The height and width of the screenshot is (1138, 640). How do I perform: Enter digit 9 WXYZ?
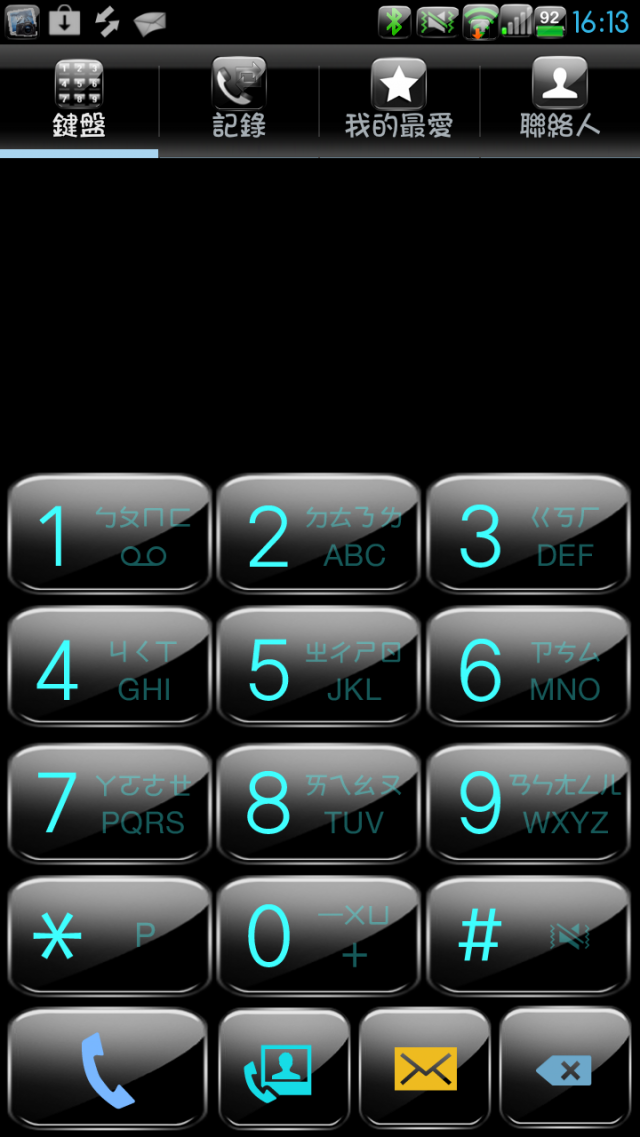(529, 803)
